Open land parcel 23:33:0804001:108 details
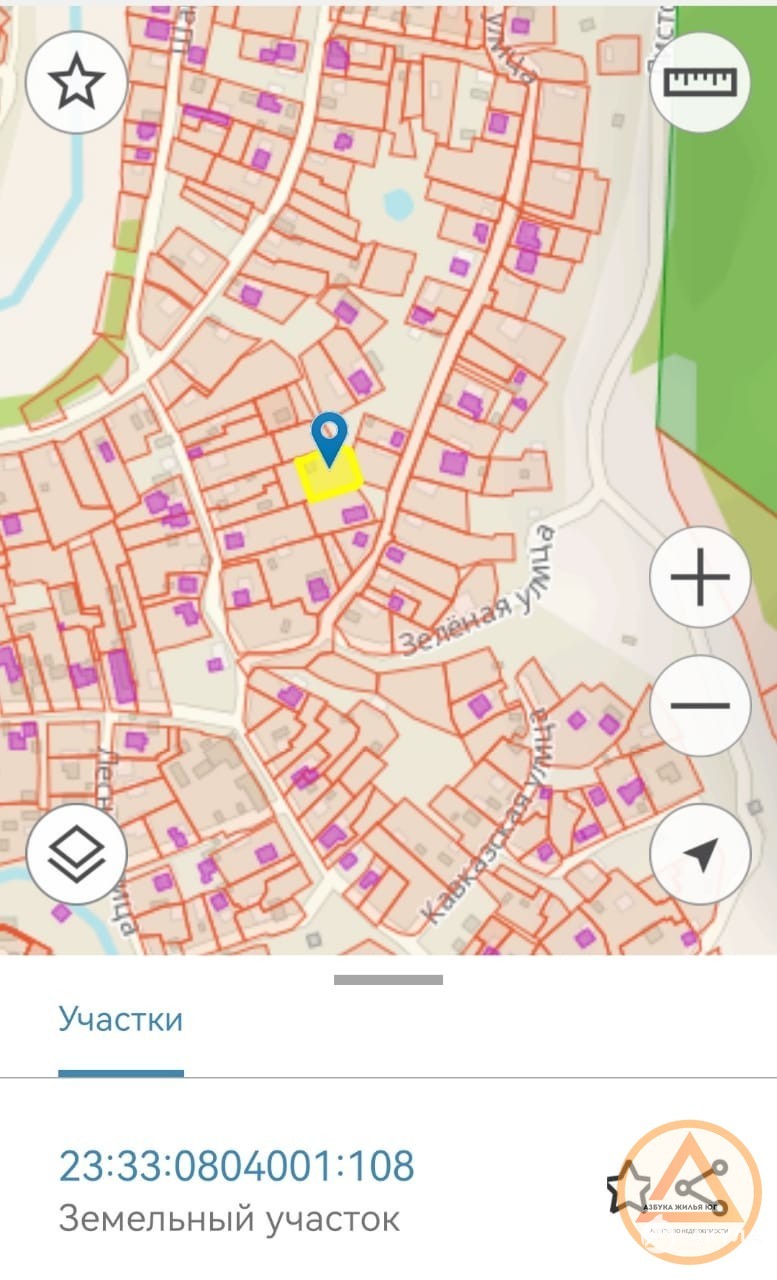Viewport: 777px width, 1280px height. (236, 1167)
